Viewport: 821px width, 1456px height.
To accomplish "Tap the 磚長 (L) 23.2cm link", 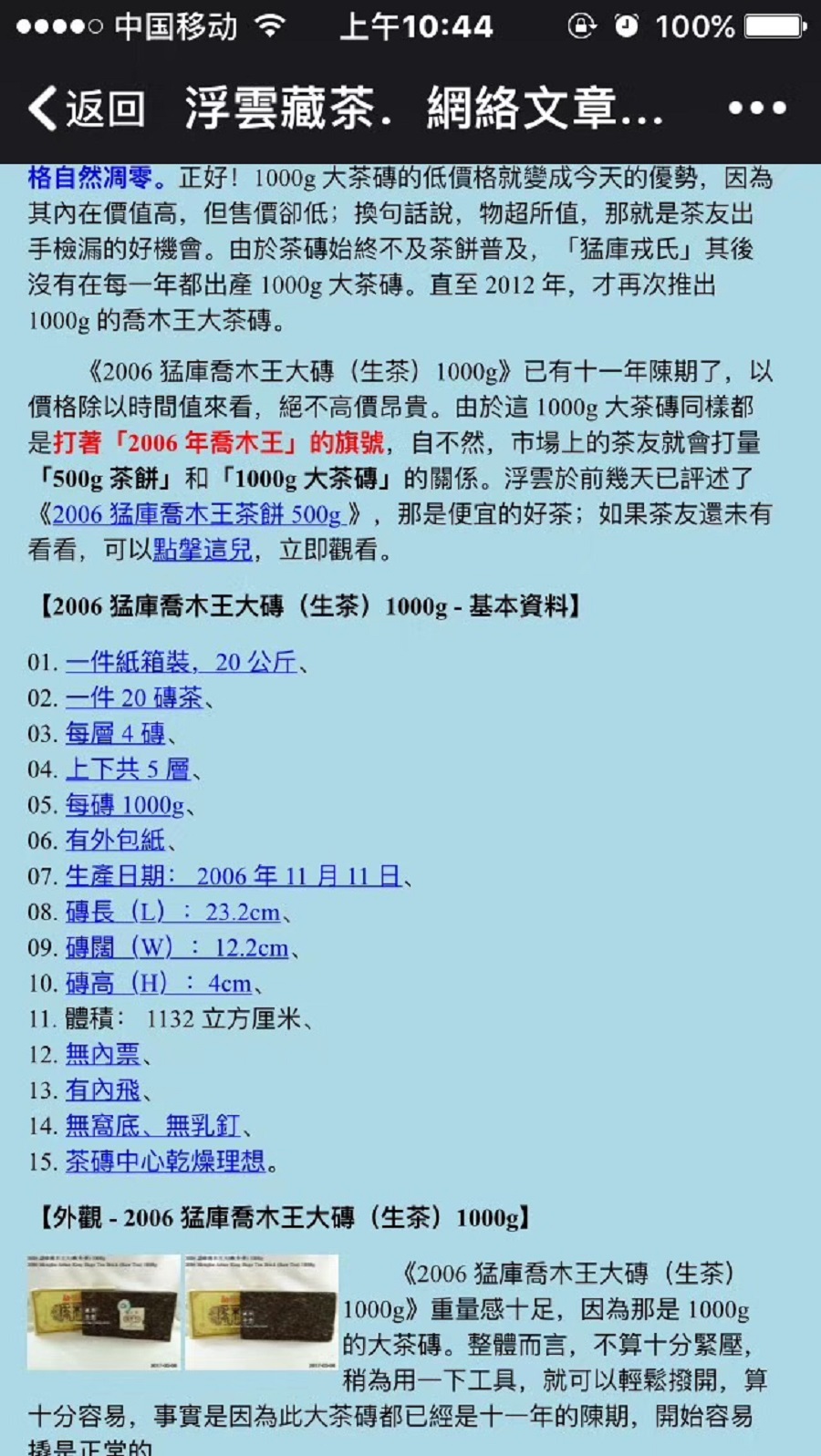I will [x=172, y=912].
